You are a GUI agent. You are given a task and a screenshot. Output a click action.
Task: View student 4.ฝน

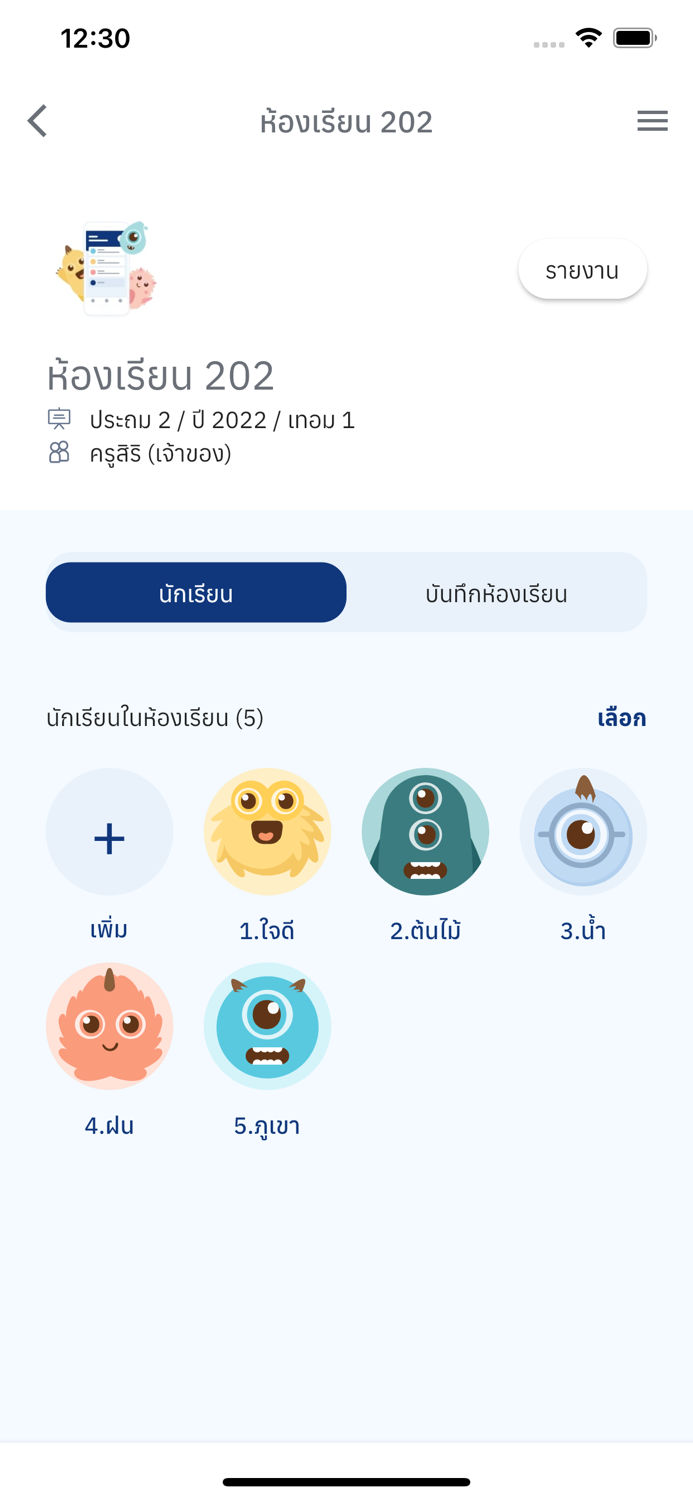pyautogui.click(x=109, y=1026)
